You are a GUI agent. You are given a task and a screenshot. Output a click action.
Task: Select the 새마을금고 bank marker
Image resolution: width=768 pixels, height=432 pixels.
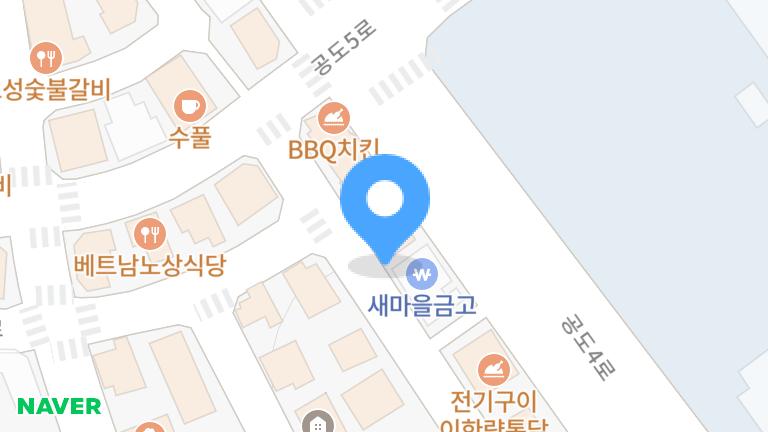point(422,273)
